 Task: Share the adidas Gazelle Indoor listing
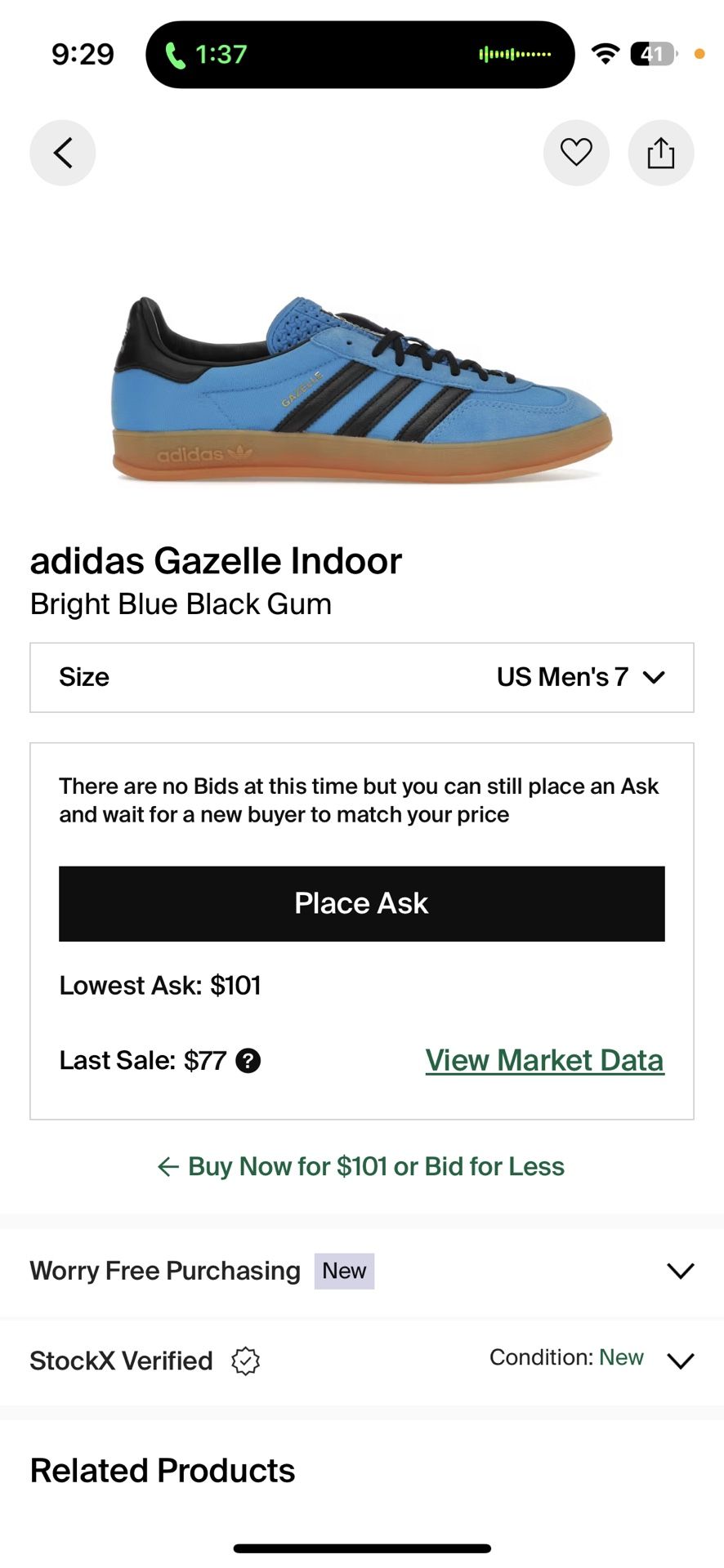[x=660, y=153]
